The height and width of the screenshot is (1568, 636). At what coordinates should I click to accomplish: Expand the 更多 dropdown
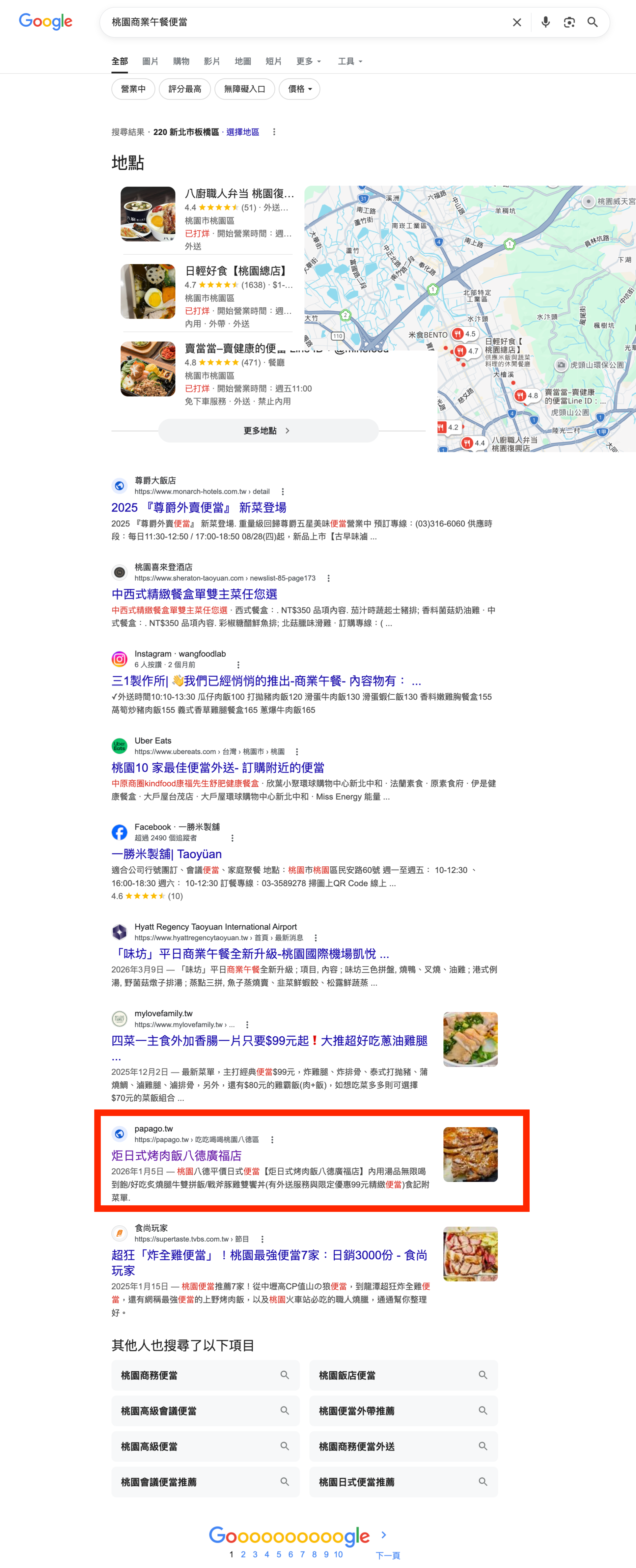click(308, 62)
